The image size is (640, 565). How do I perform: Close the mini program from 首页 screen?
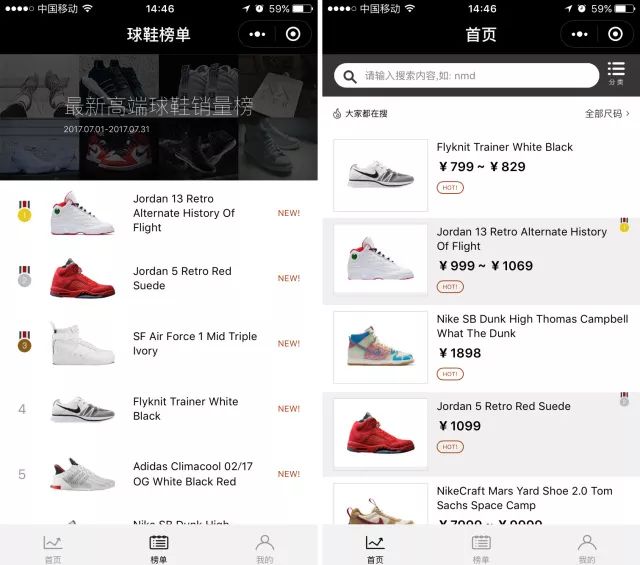tap(613, 34)
